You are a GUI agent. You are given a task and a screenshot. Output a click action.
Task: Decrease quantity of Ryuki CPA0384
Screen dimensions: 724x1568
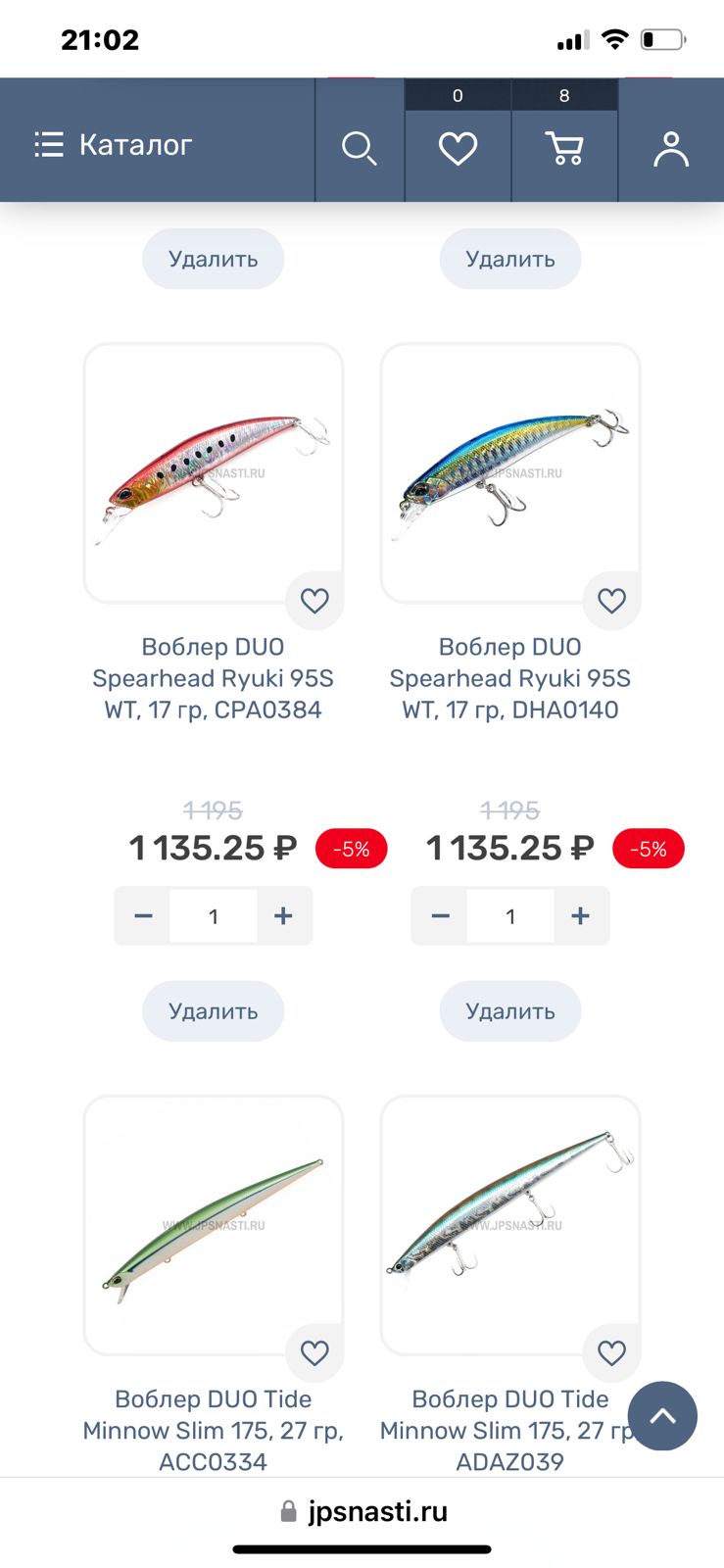[143, 916]
